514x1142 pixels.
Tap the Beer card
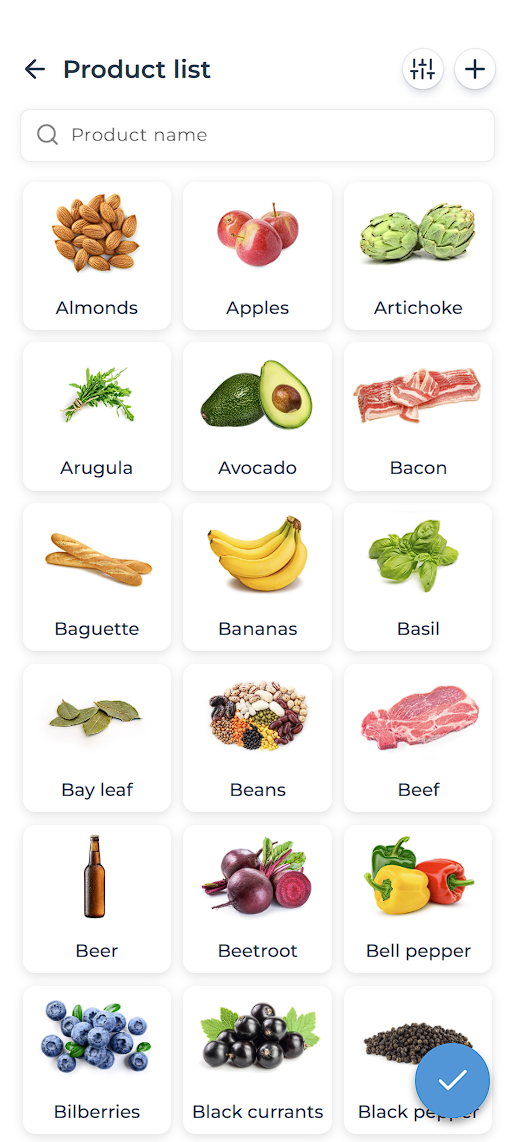tap(97, 899)
